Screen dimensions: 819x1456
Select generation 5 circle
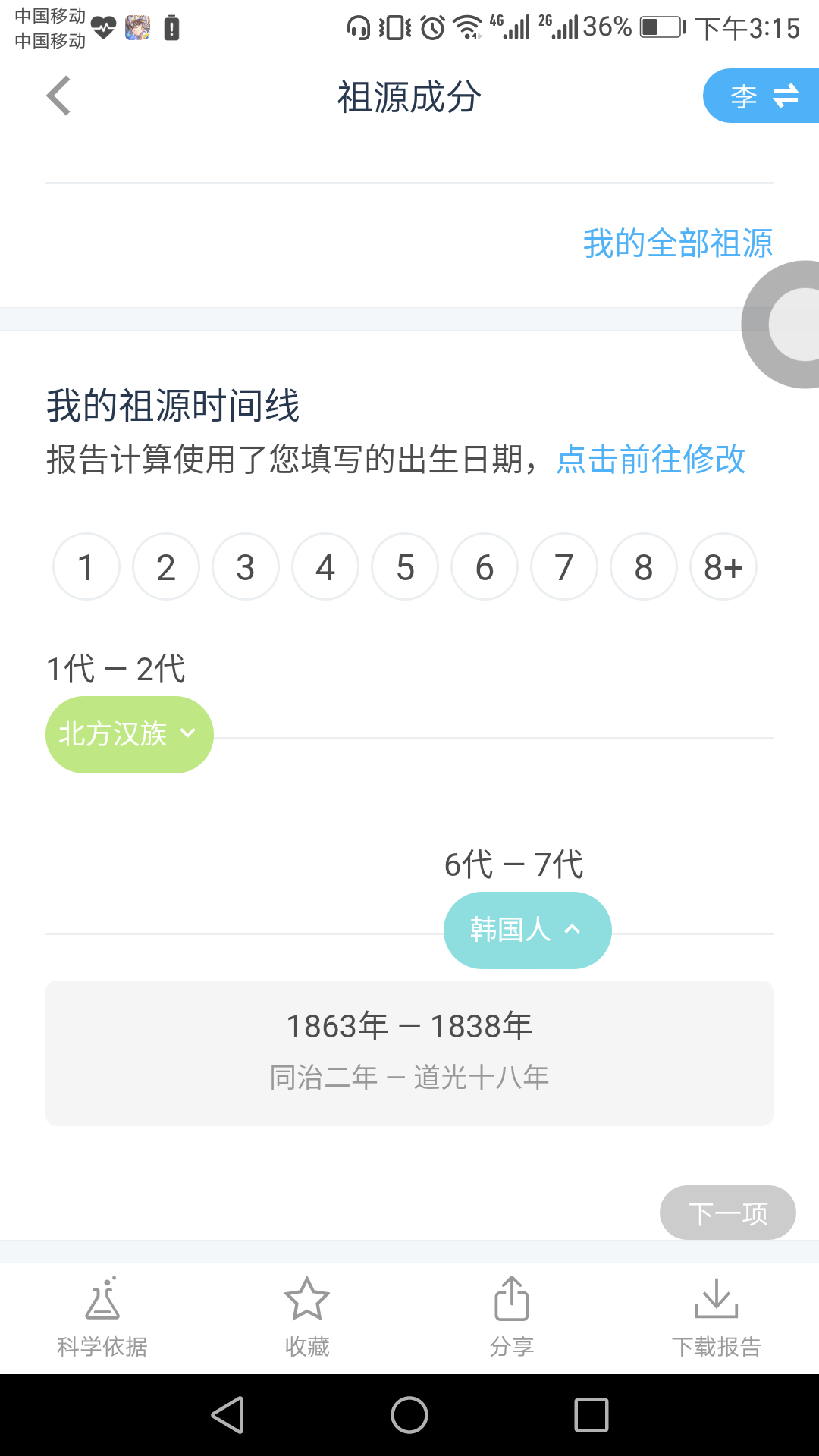coord(405,566)
